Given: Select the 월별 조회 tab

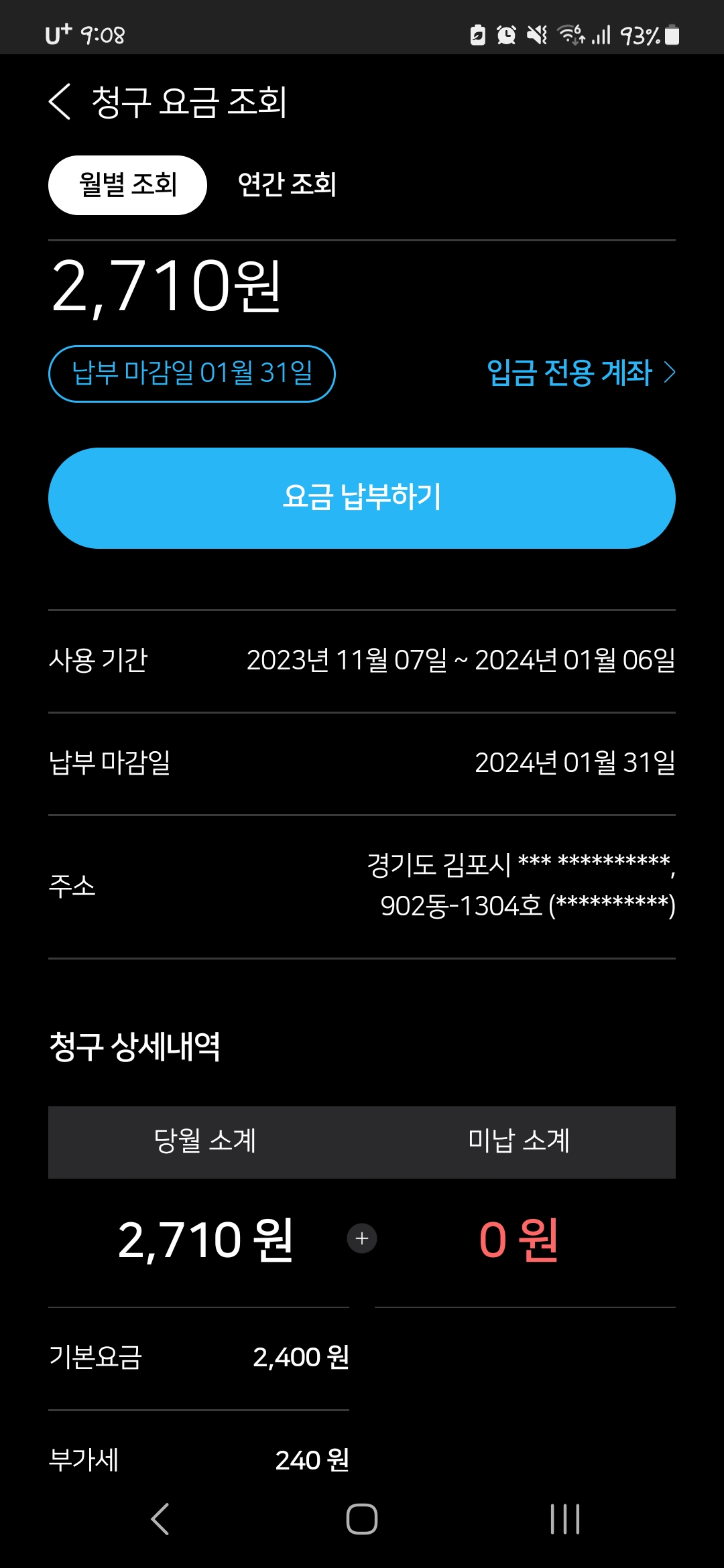Looking at the screenshot, I should point(127,185).
